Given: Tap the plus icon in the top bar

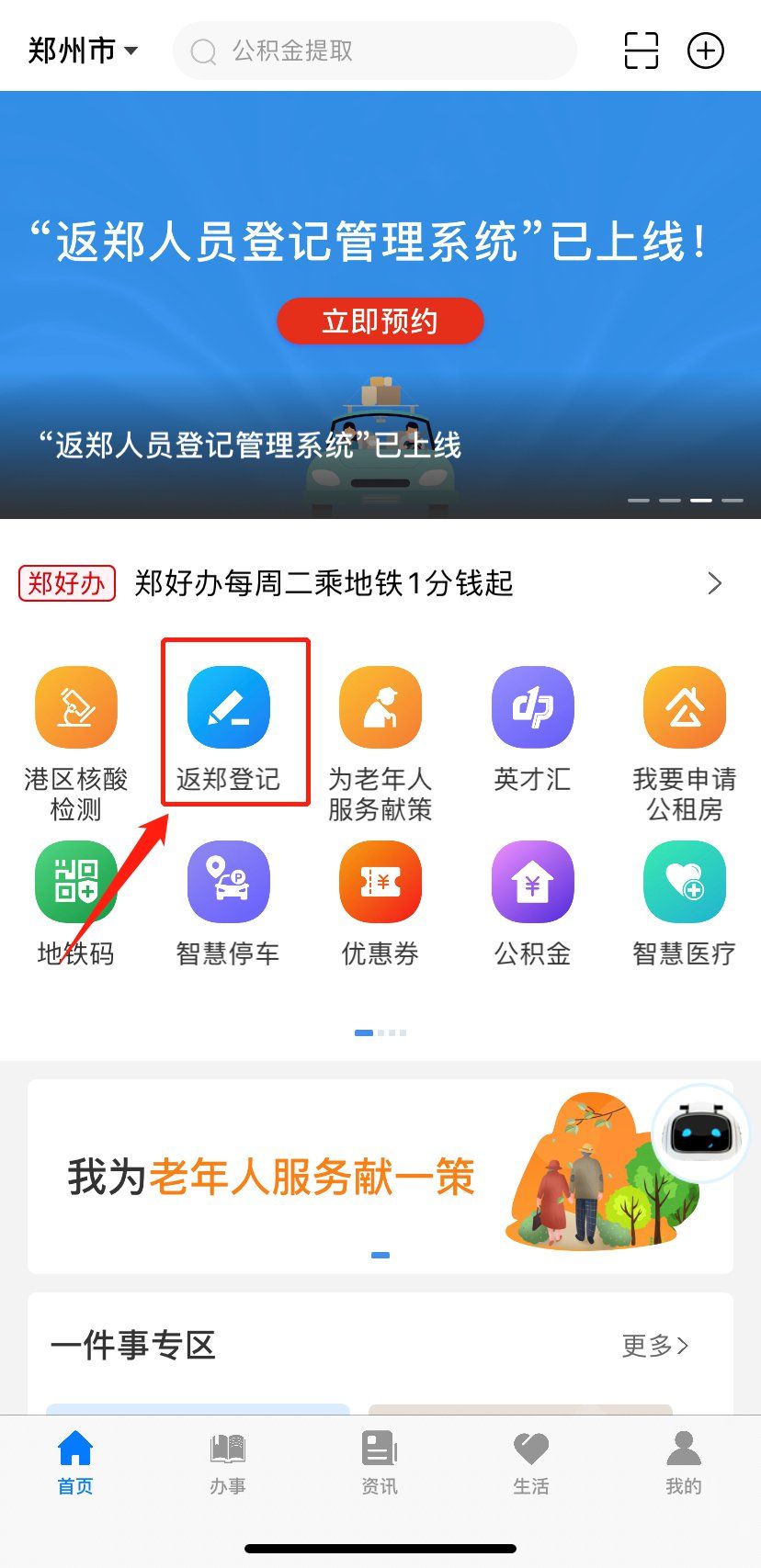Looking at the screenshot, I should coord(706,51).
